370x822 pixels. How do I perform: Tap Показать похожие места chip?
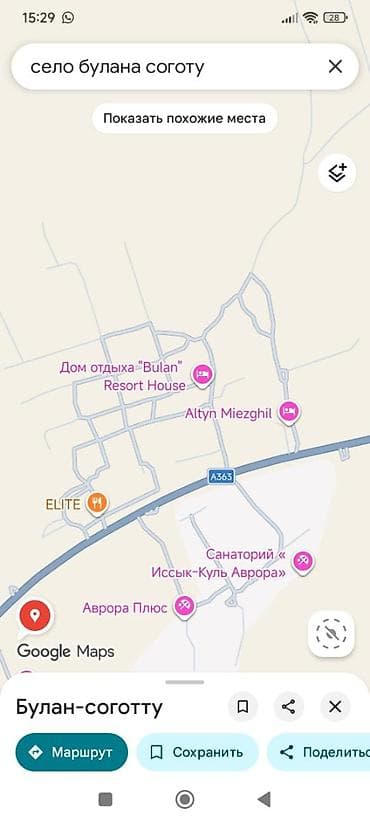[184, 118]
